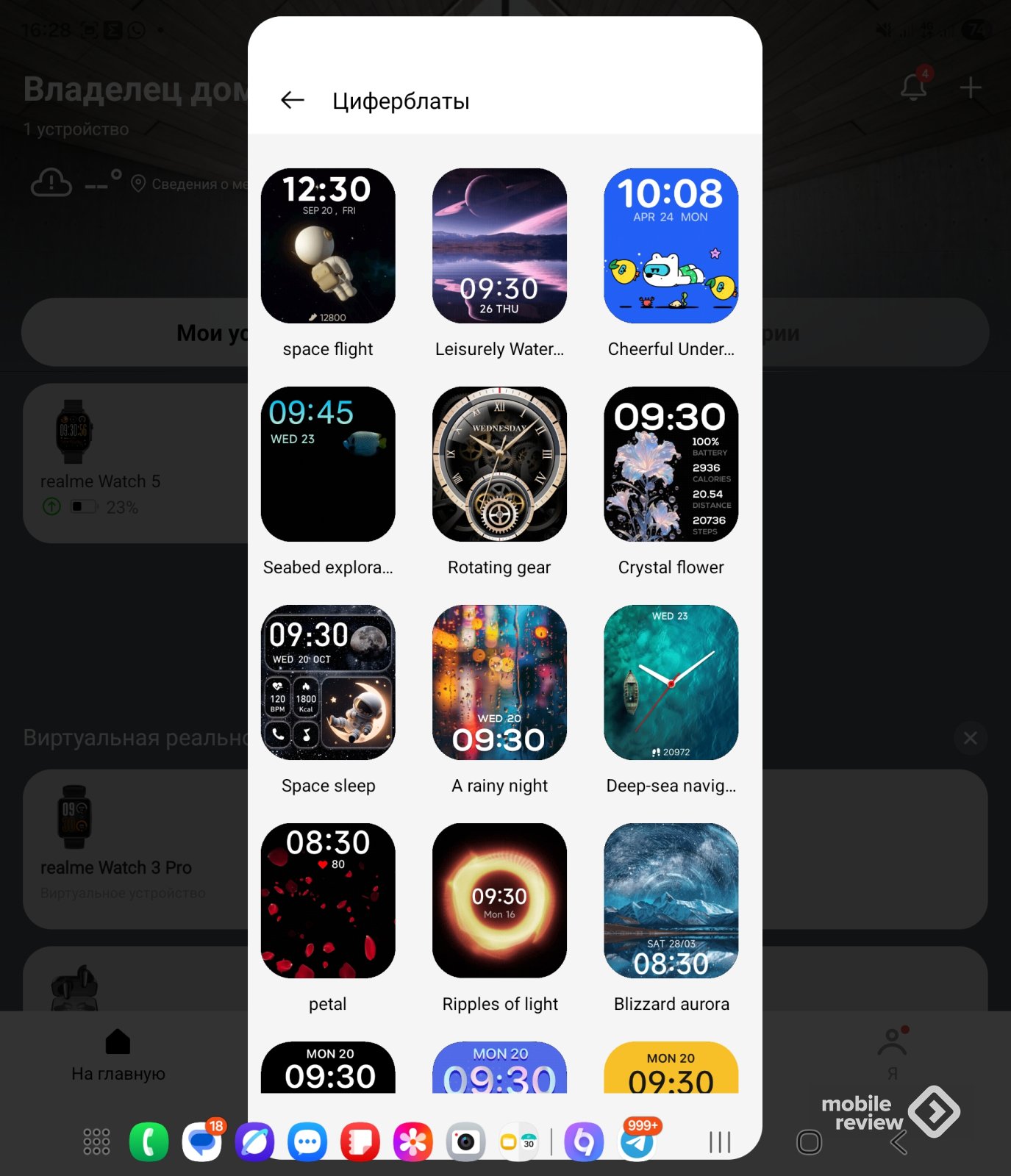
Task: Tap the Space sleep watch face
Action: [328, 683]
